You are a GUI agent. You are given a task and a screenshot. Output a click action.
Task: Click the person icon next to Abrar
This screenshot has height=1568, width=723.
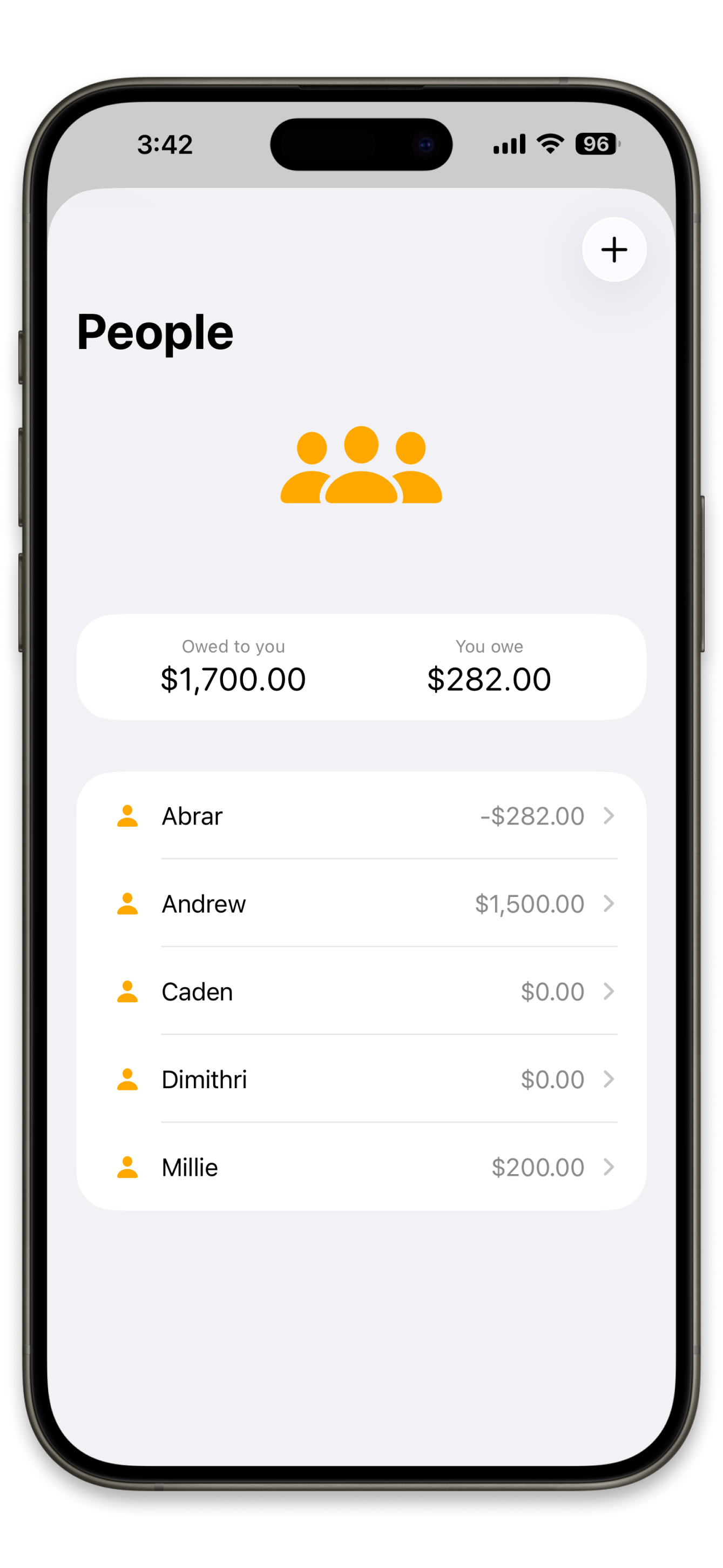pyautogui.click(x=127, y=816)
